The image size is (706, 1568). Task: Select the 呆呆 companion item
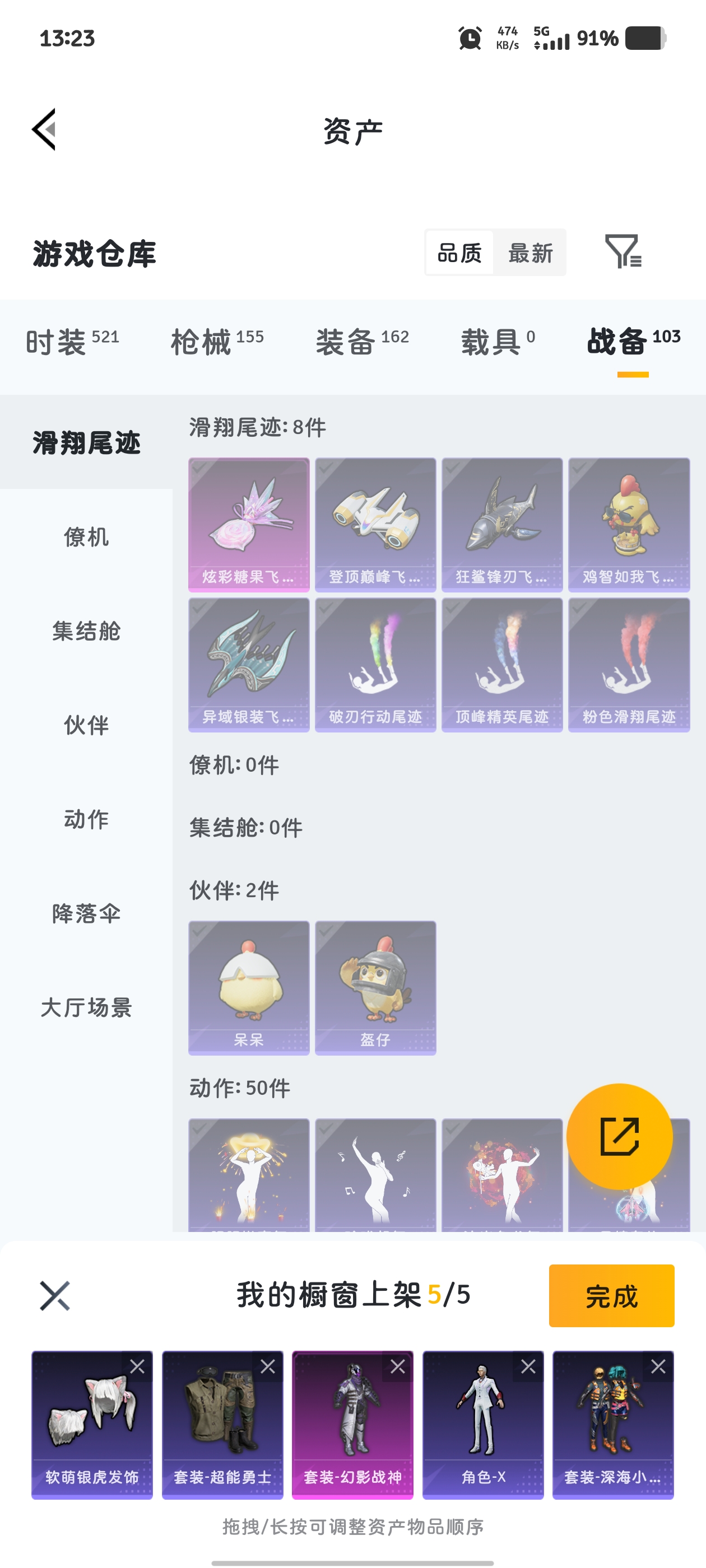[249, 987]
